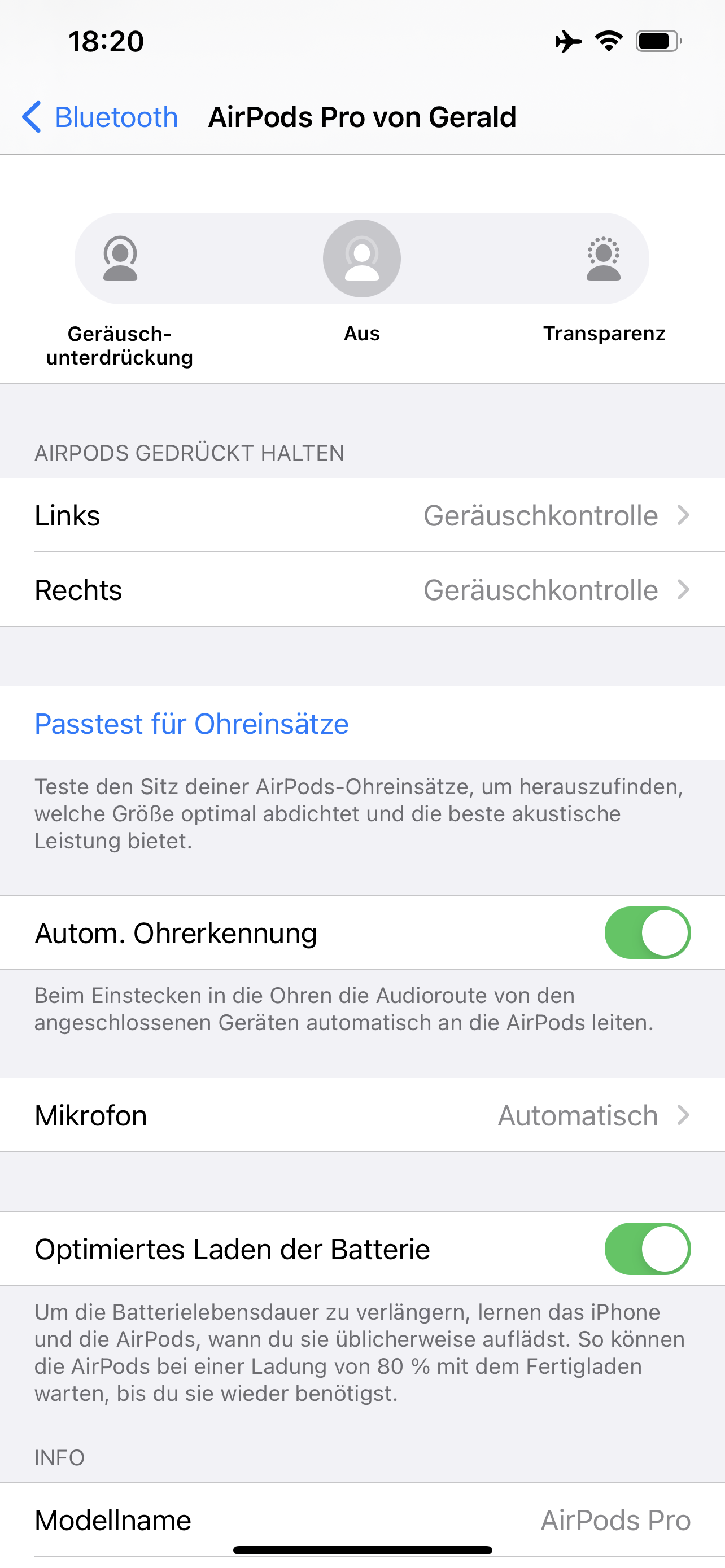Image resolution: width=725 pixels, height=1568 pixels.
Task: Open Mikrofon settings
Action: click(362, 1115)
